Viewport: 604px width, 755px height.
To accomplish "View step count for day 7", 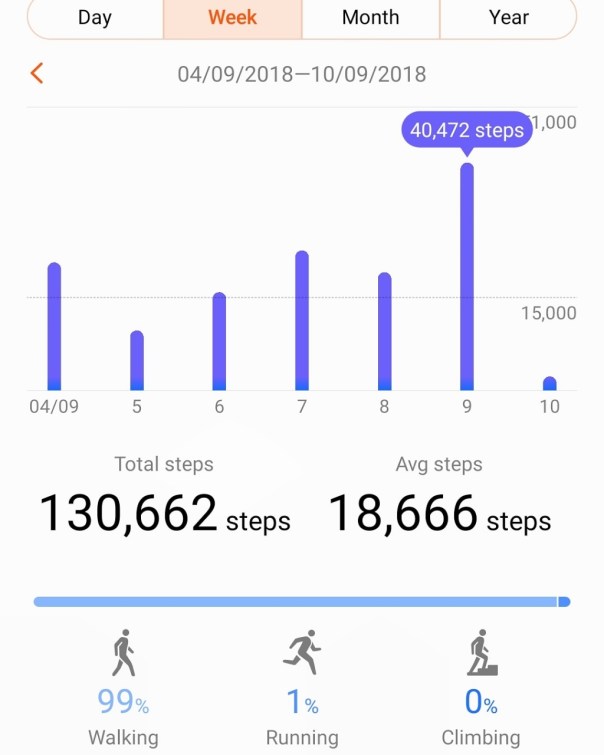I will (302, 321).
